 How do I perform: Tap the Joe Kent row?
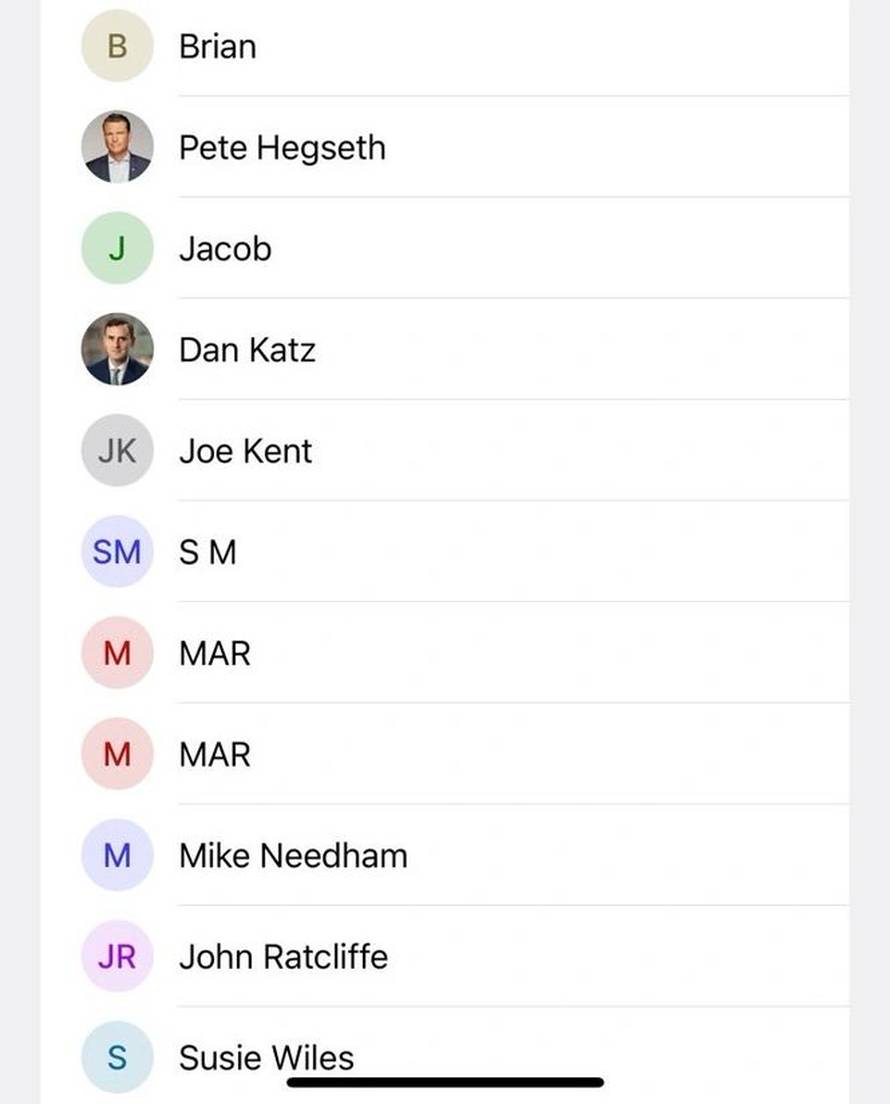(246, 451)
